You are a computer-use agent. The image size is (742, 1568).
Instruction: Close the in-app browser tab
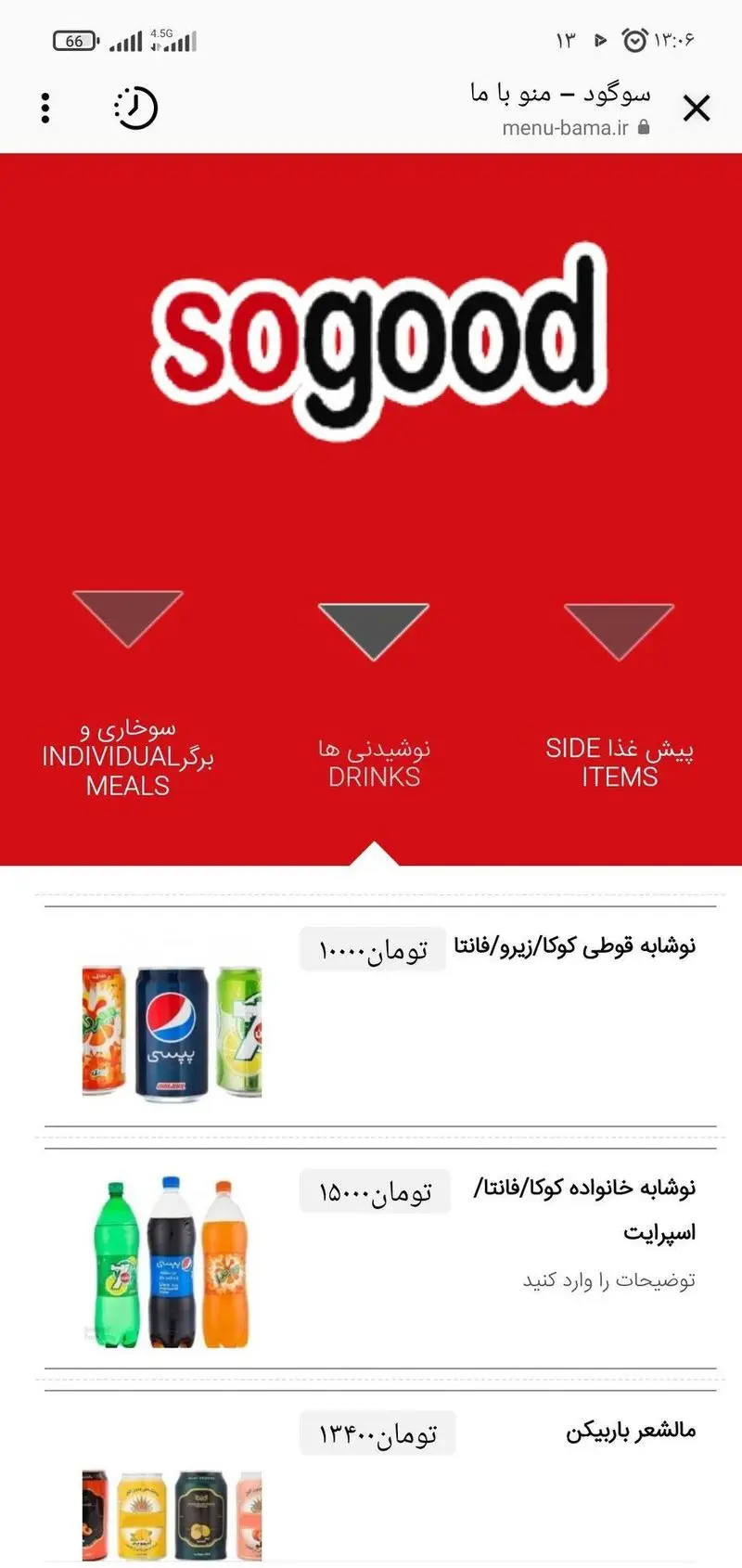(696, 109)
